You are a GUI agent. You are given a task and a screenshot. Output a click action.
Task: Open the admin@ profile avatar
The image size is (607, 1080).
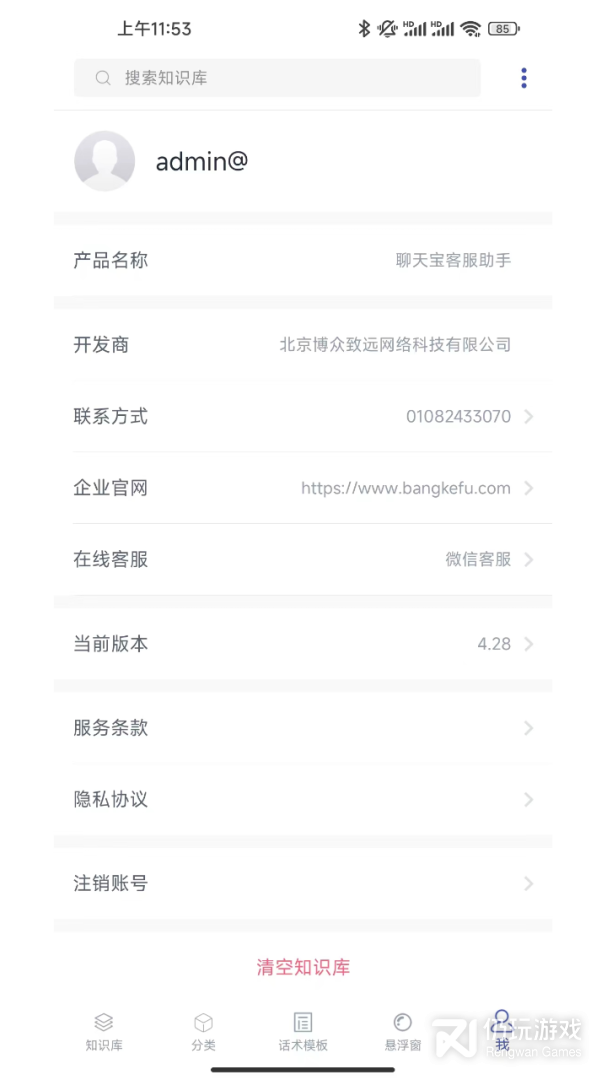104,161
